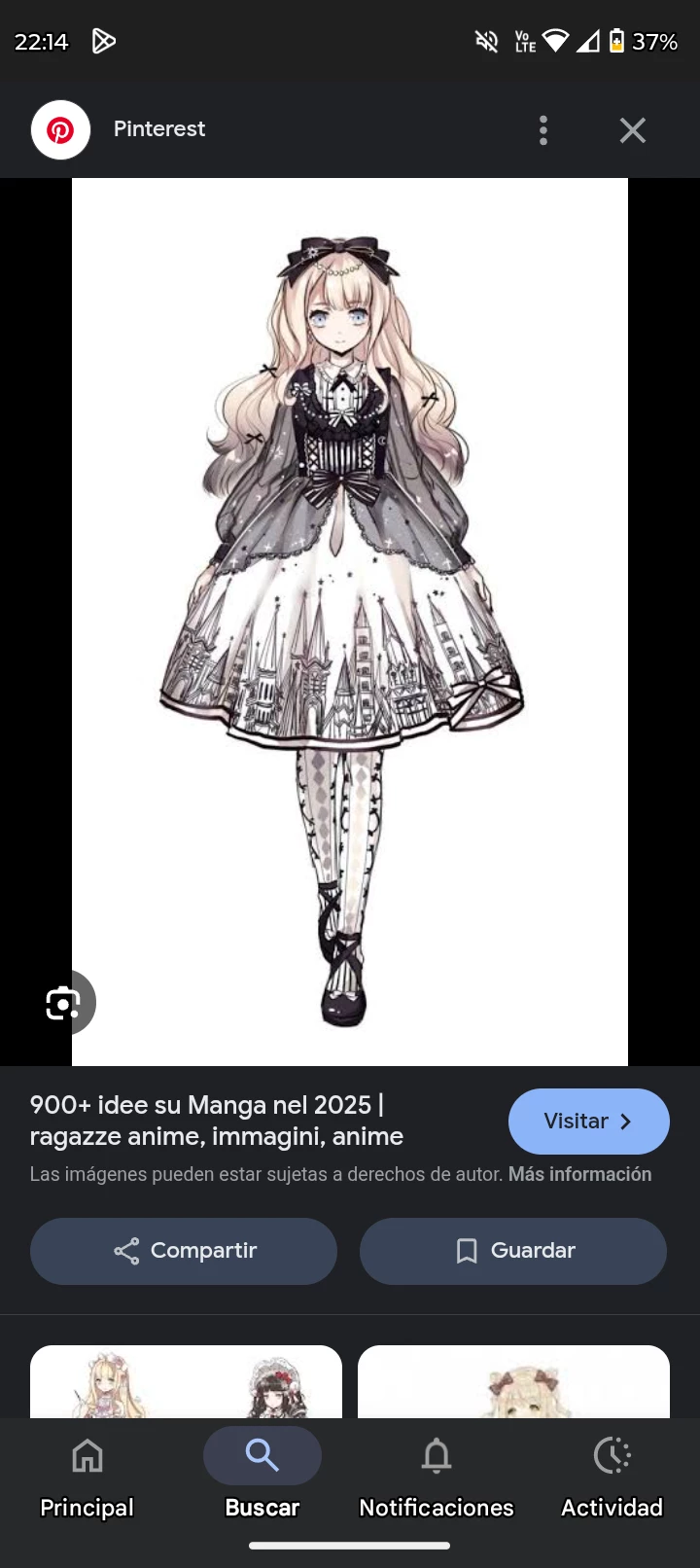
Task: Open the Más información link
Action: click(579, 1174)
